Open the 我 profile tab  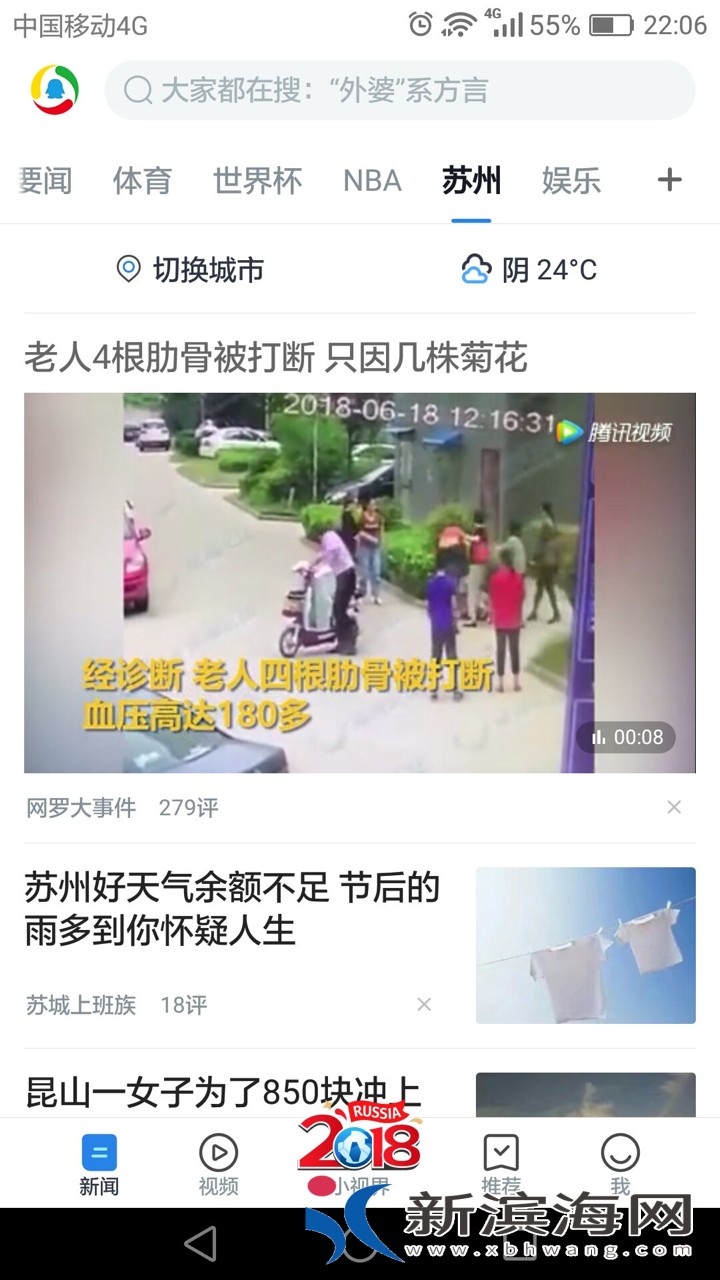pyautogui.click(x=620, y=1164)
